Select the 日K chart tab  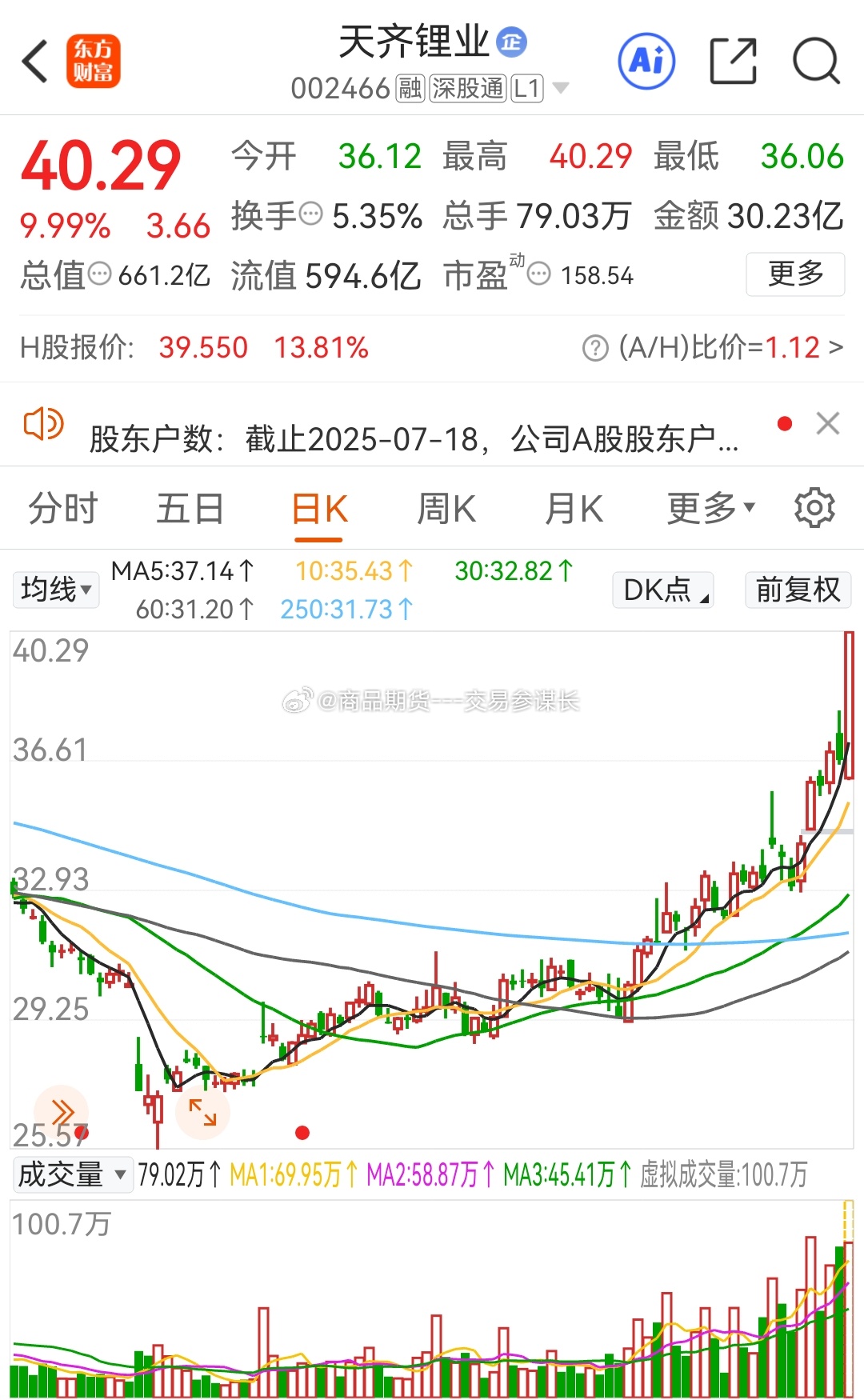pyautogui.click(x=319, y=509)
